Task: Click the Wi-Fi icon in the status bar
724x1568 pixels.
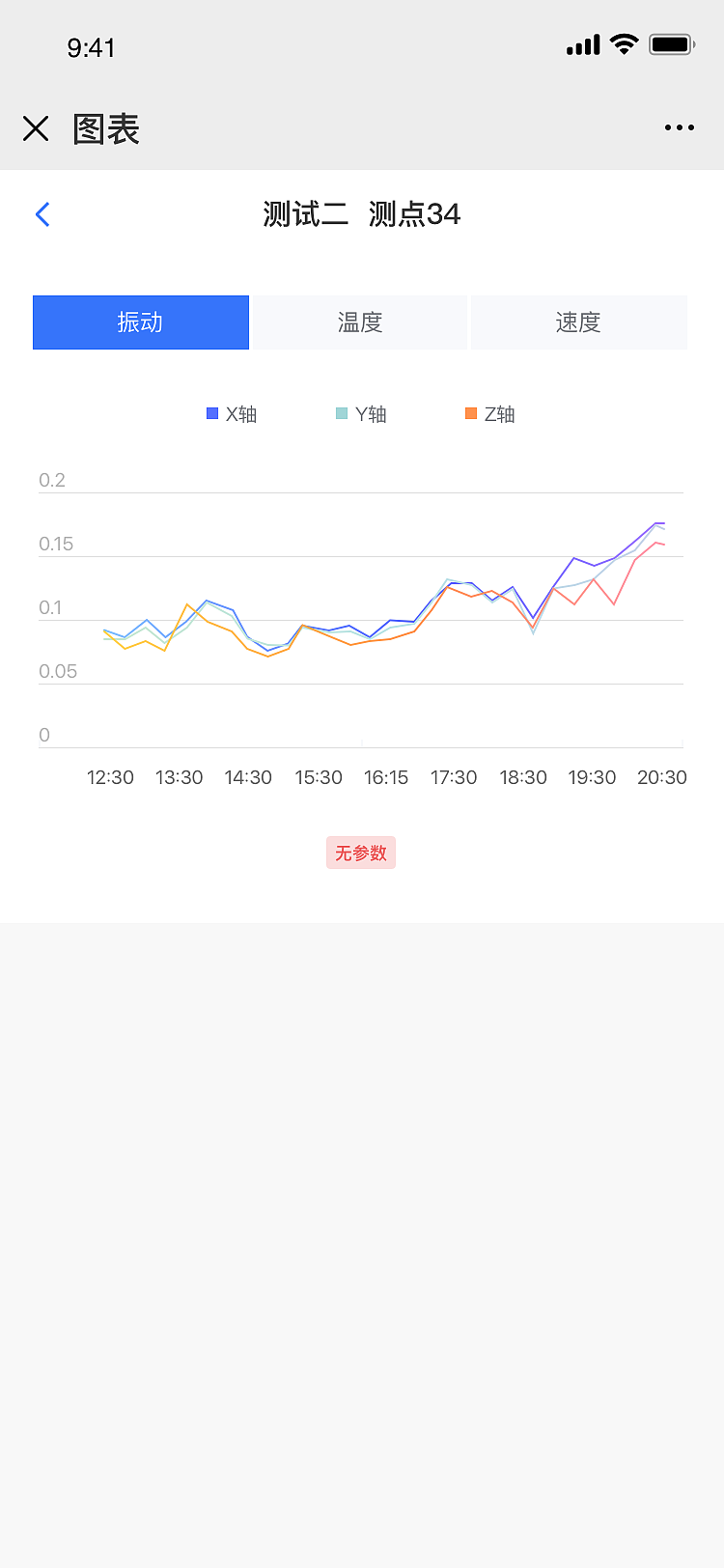Action: [x=624, y=42]
